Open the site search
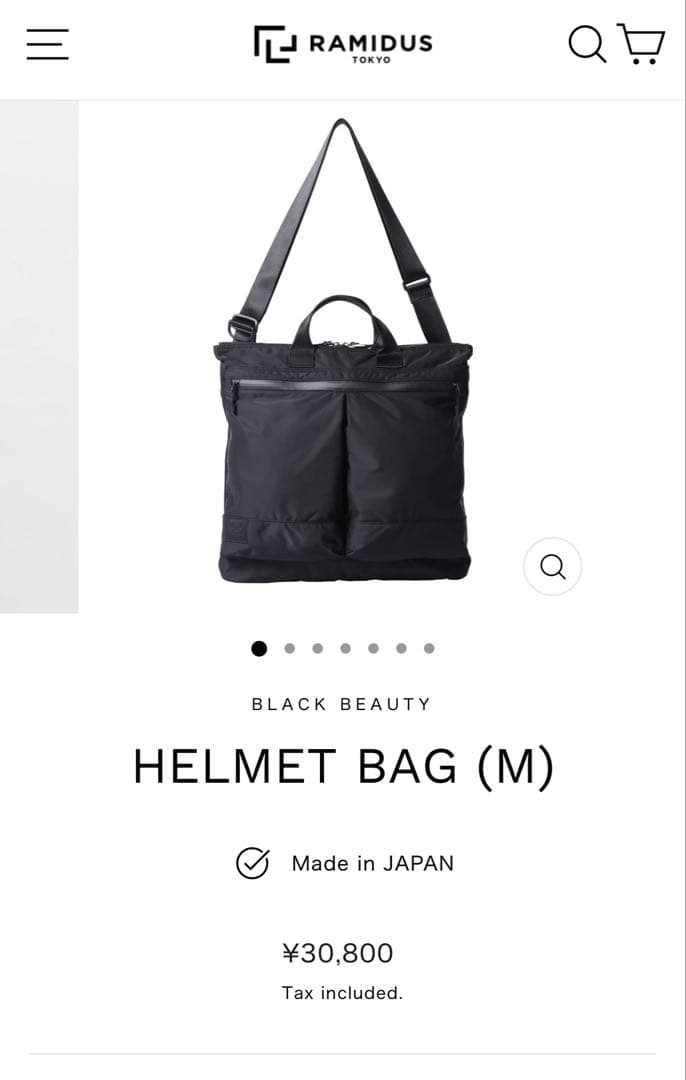This screenshot has width=686, height=1080. pos(587,44)
